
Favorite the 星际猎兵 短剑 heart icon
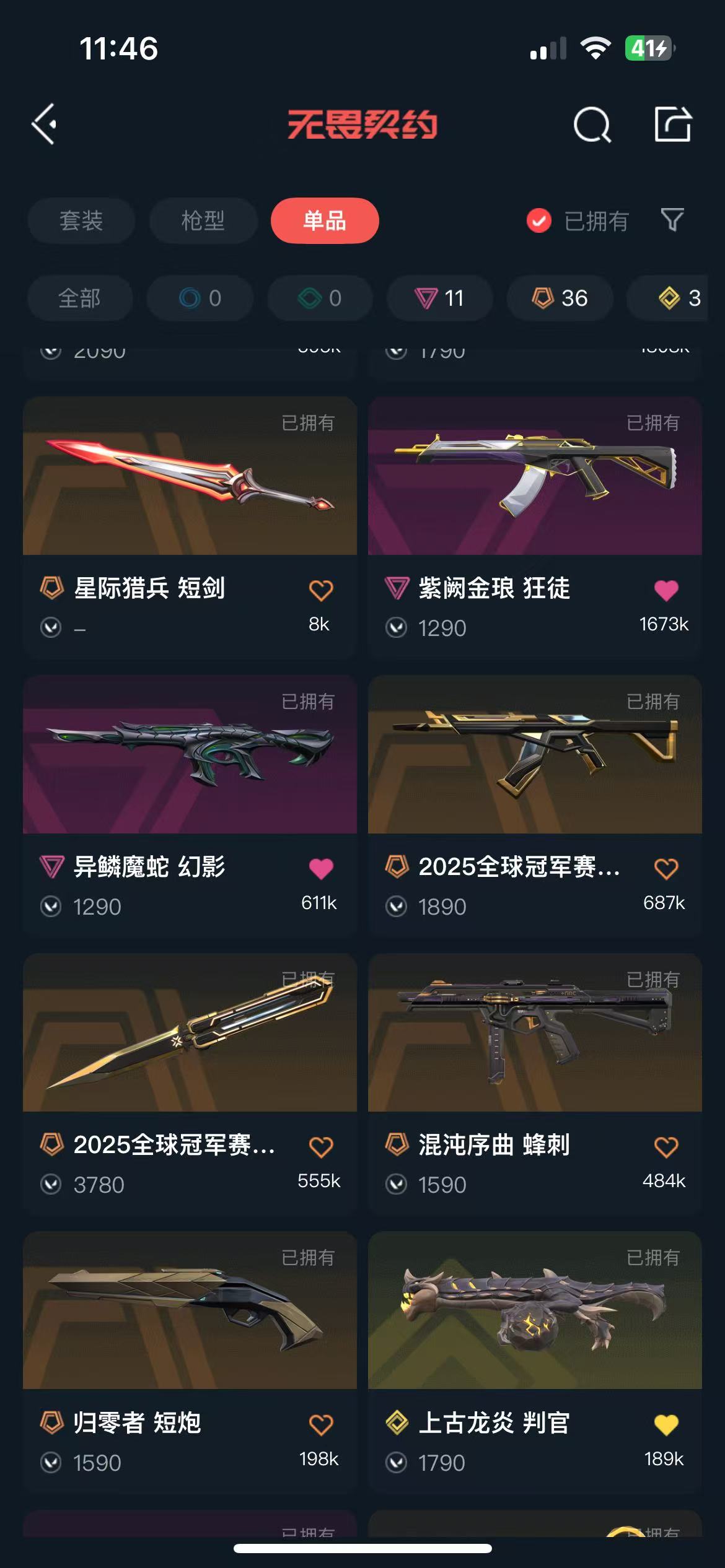[x=321, y=590]
